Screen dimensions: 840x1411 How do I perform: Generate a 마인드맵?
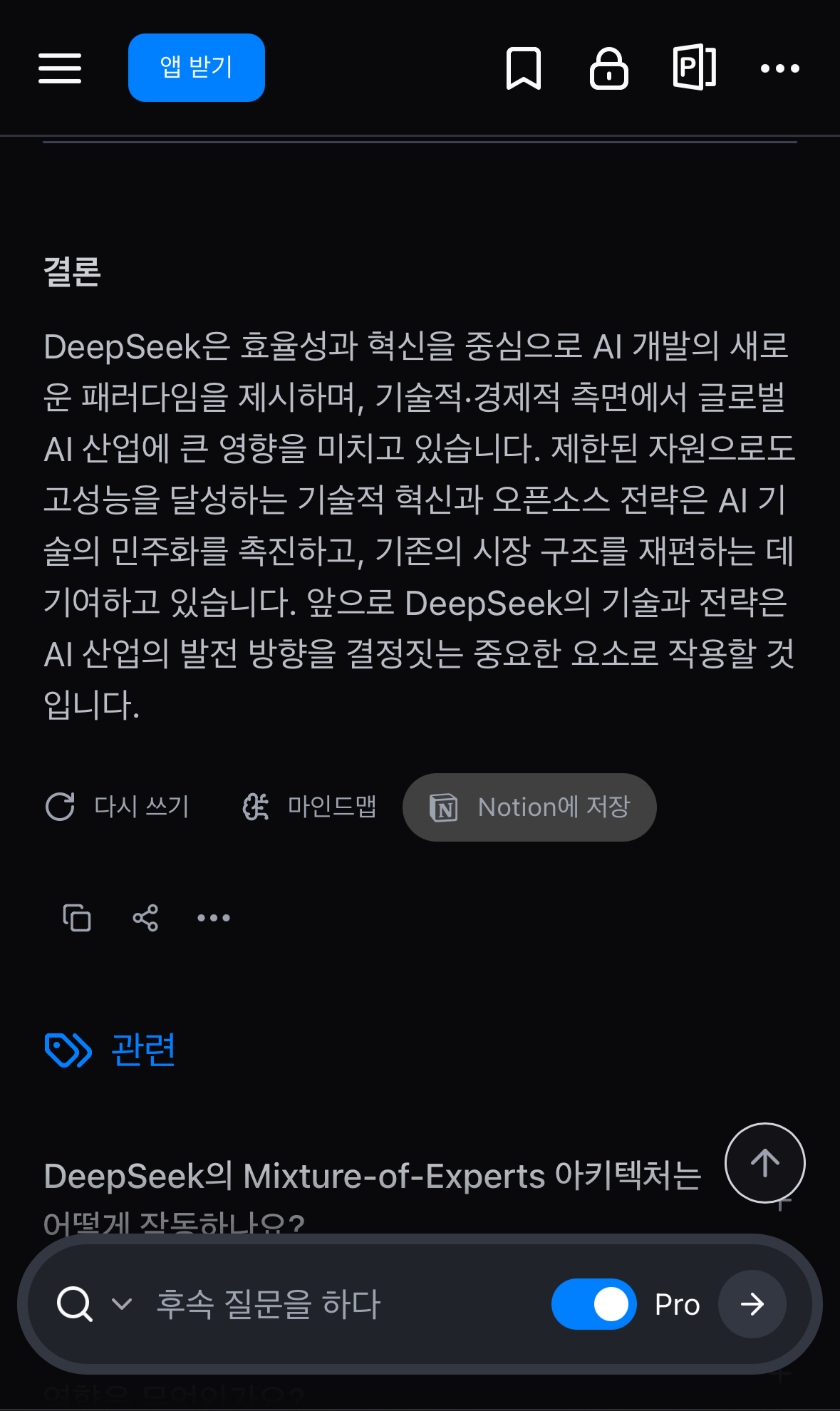309,807
